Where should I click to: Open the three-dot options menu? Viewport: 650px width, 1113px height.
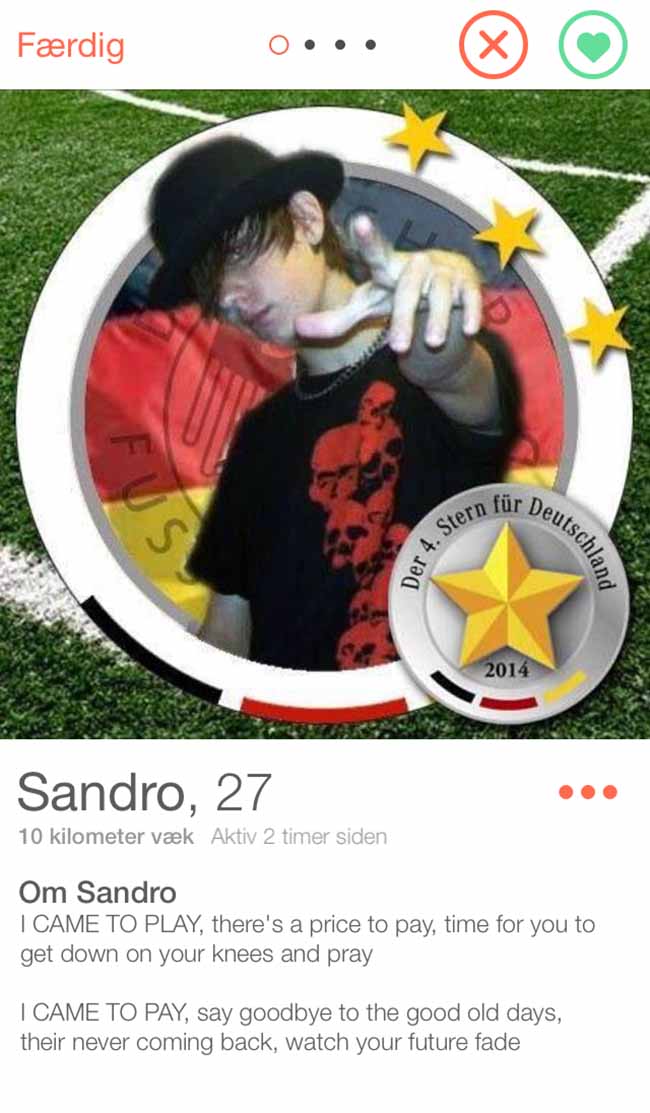pos(588,792)
